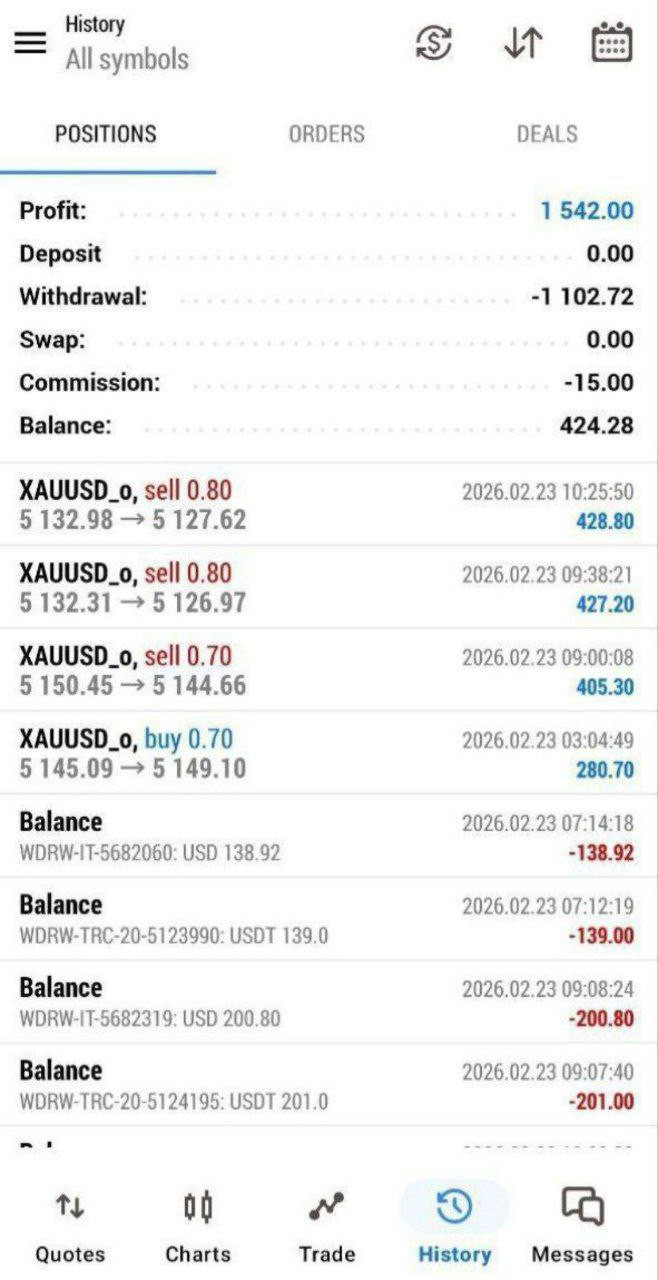
Task: Expand the XAUUSD_o sell position at 10:25:50
Action: pos(326,505)
